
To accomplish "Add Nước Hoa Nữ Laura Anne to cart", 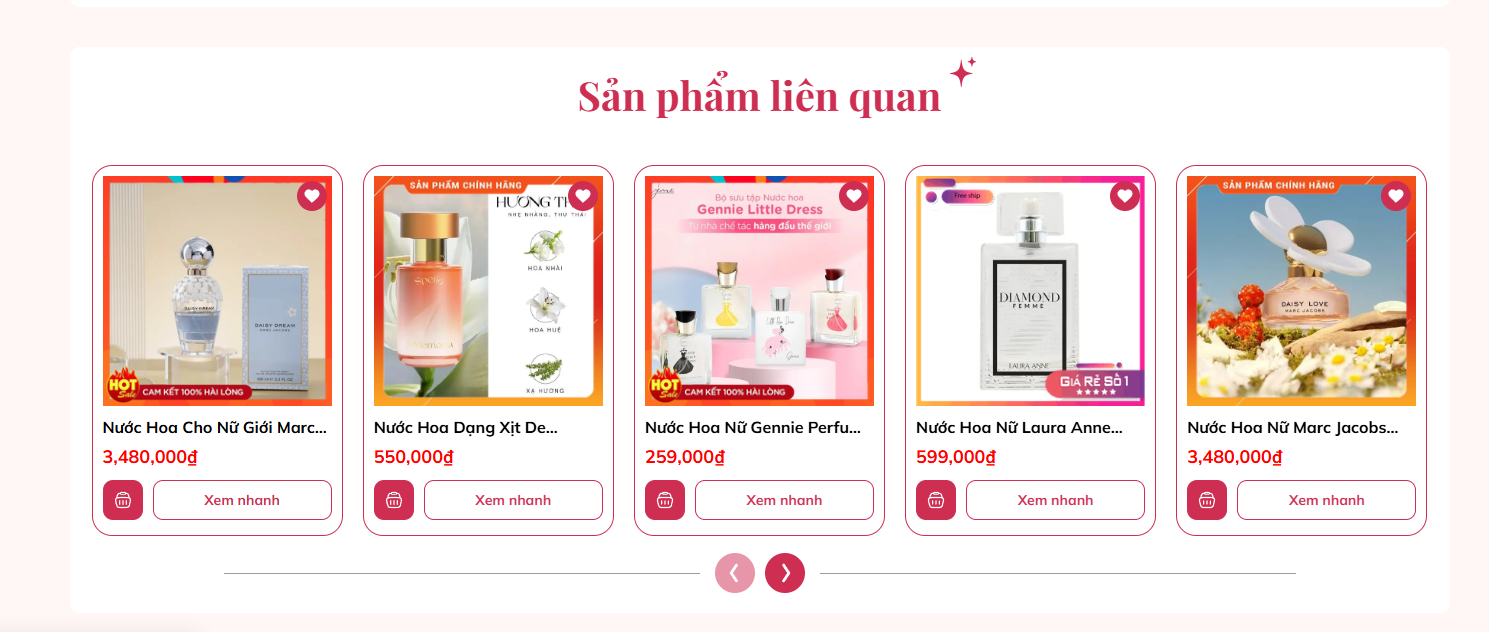I will point(936,500).
